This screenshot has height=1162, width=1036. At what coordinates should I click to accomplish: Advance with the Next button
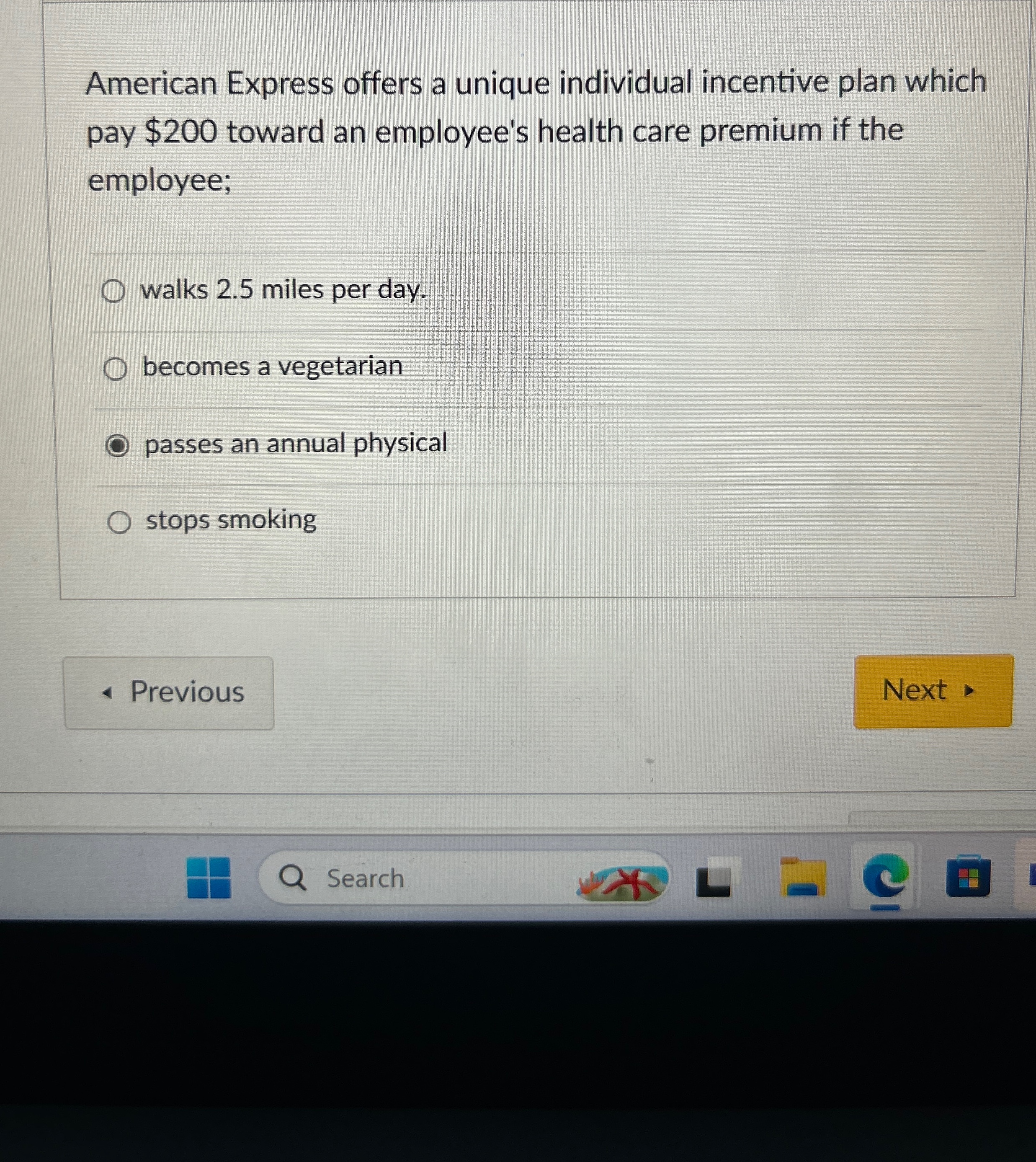pos(933,691)
